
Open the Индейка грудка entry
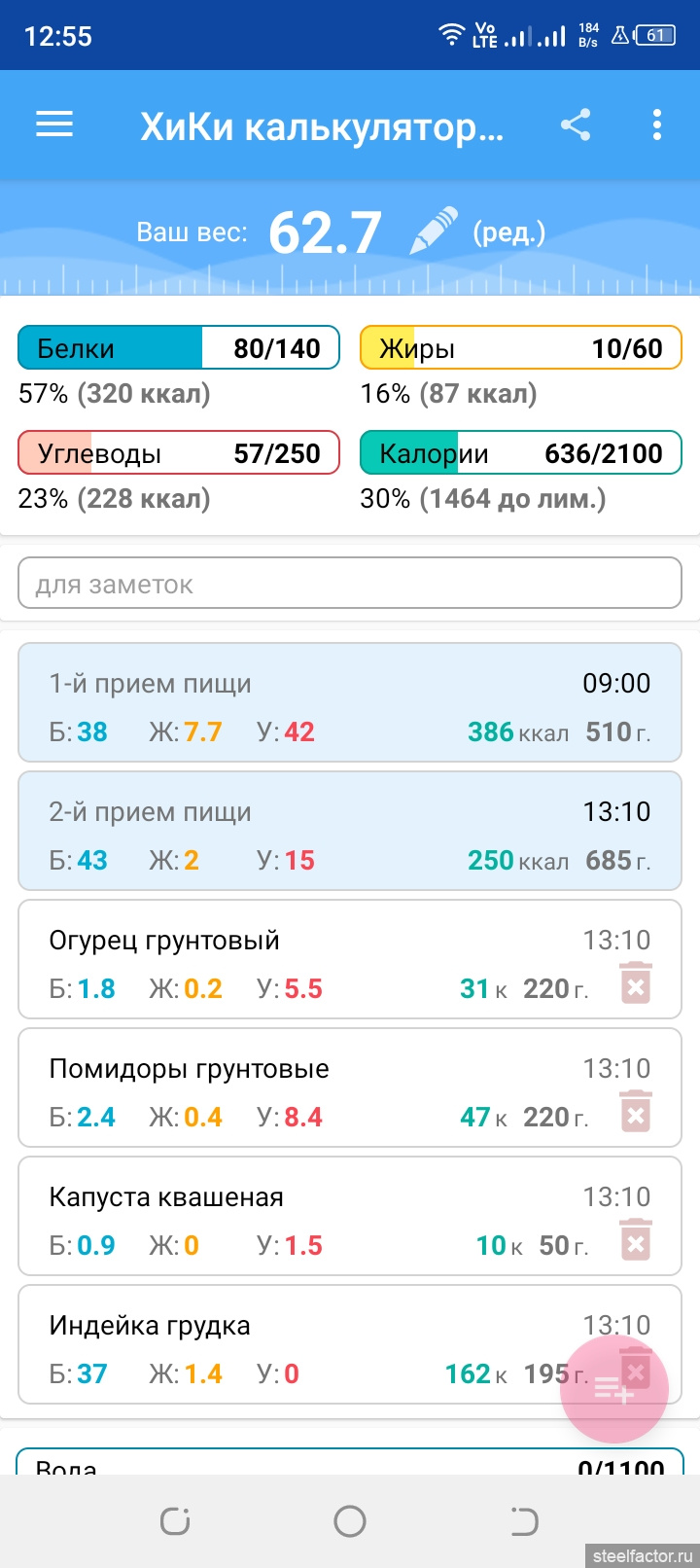point(292,1344)
